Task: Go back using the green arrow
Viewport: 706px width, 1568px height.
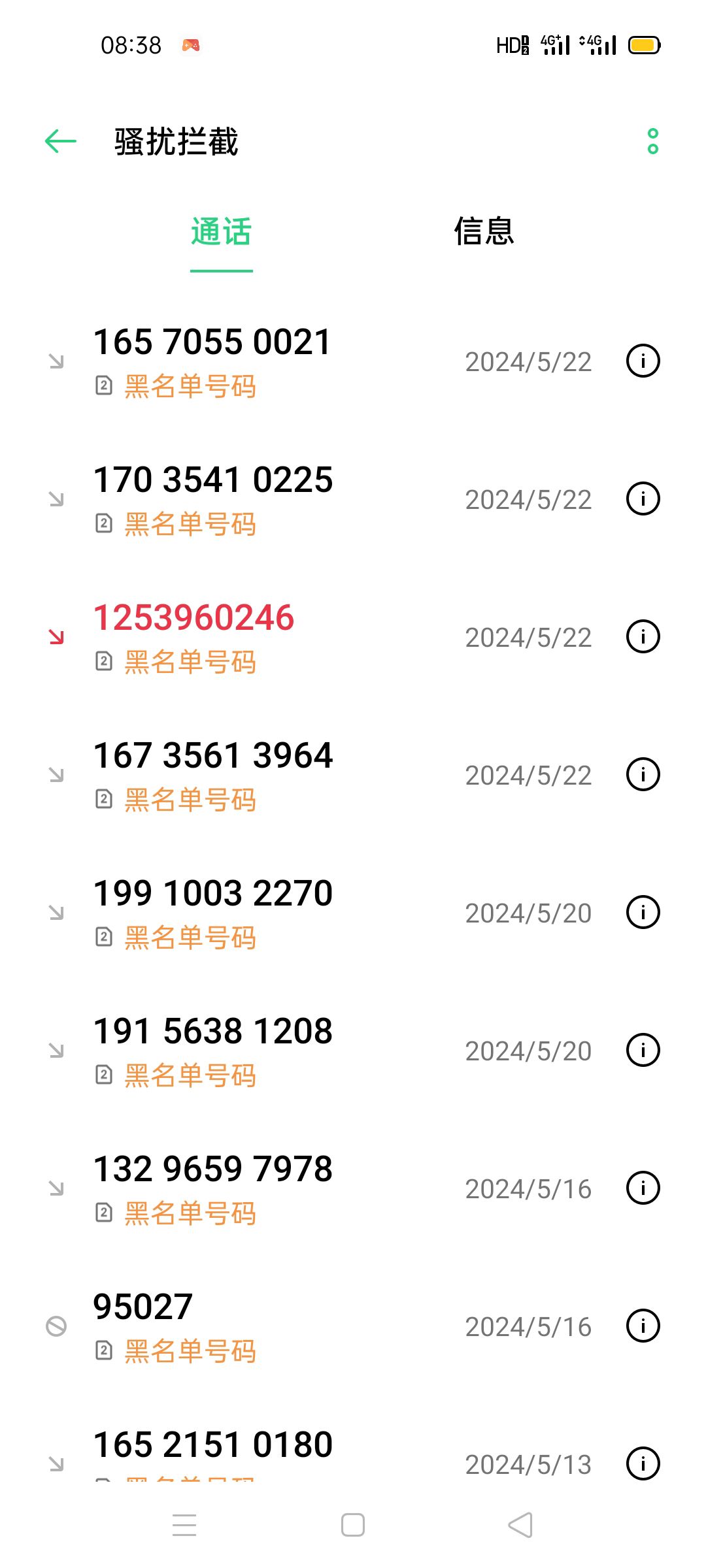Action: [x=61, y=141]
